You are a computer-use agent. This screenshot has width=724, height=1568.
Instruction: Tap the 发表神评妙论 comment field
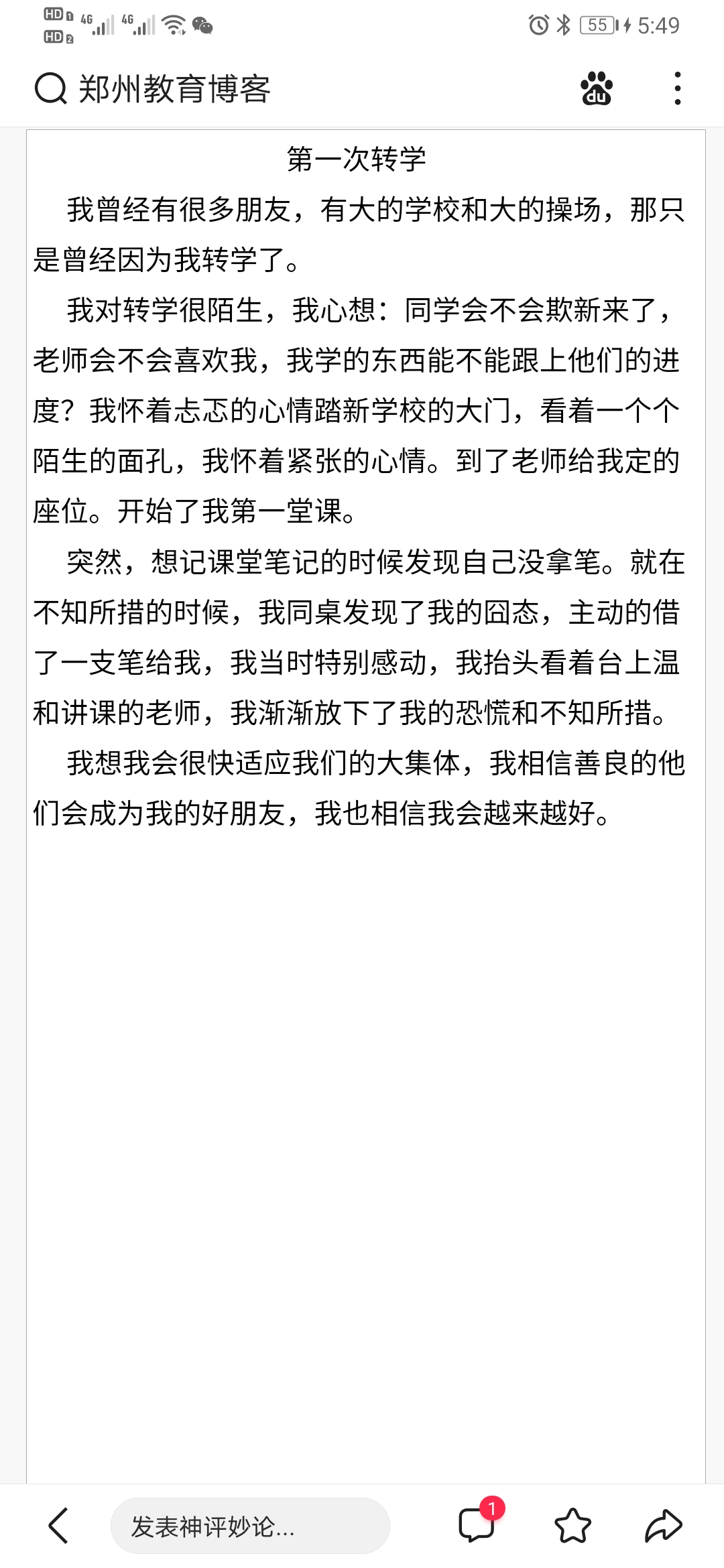(x=249, y=1526)
